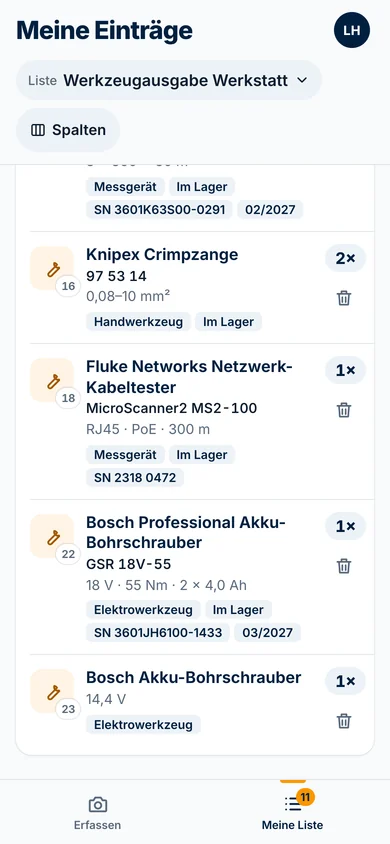Change the 2× quantity of Knipex Crimpzange
This screenshot has height=844, width=390.
(345, 258)
